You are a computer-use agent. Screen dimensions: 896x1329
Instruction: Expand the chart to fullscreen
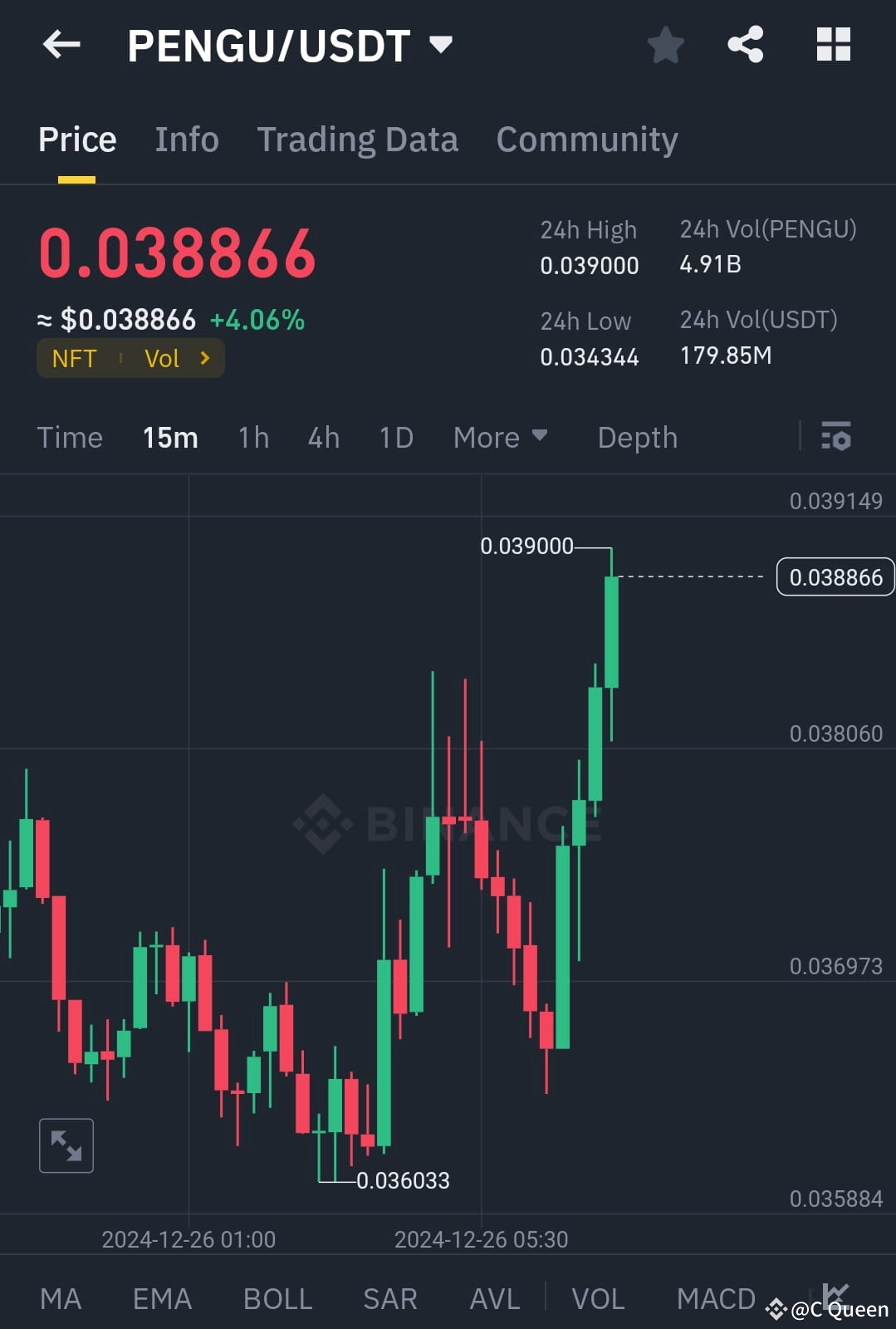point(66,1145)
